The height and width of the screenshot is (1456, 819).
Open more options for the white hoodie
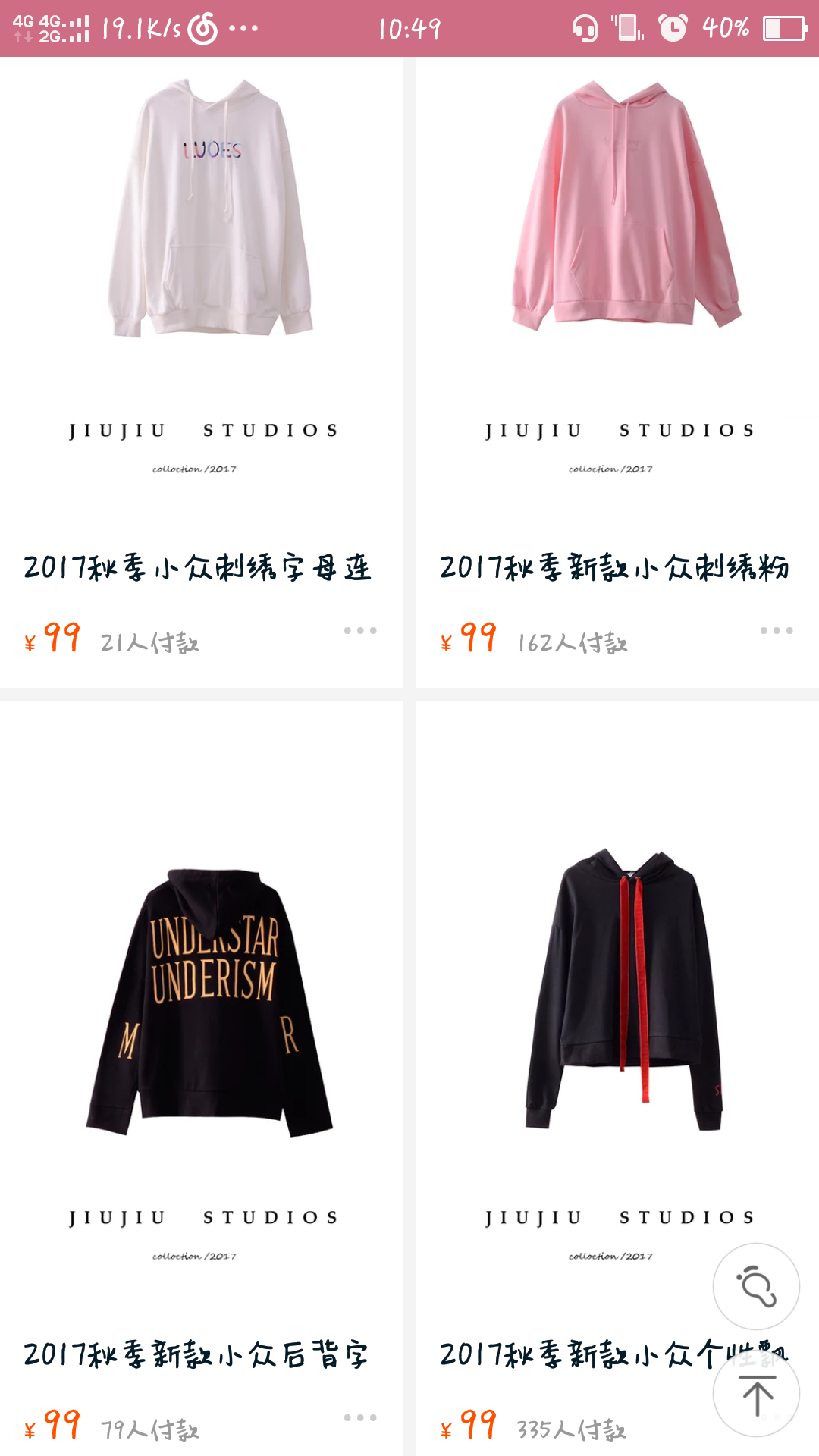tap(360, 631)
